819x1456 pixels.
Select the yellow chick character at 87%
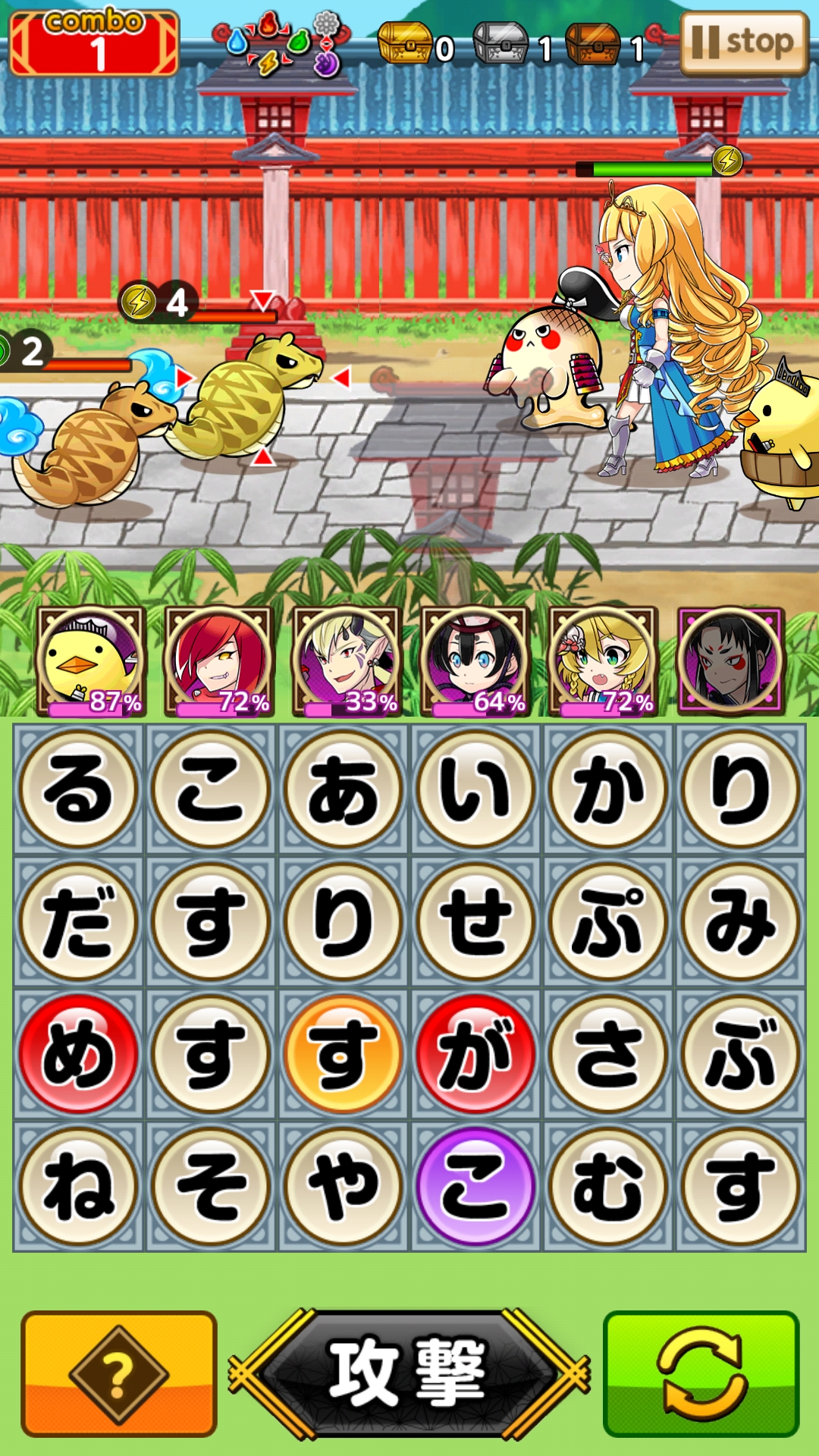(91, 661)
